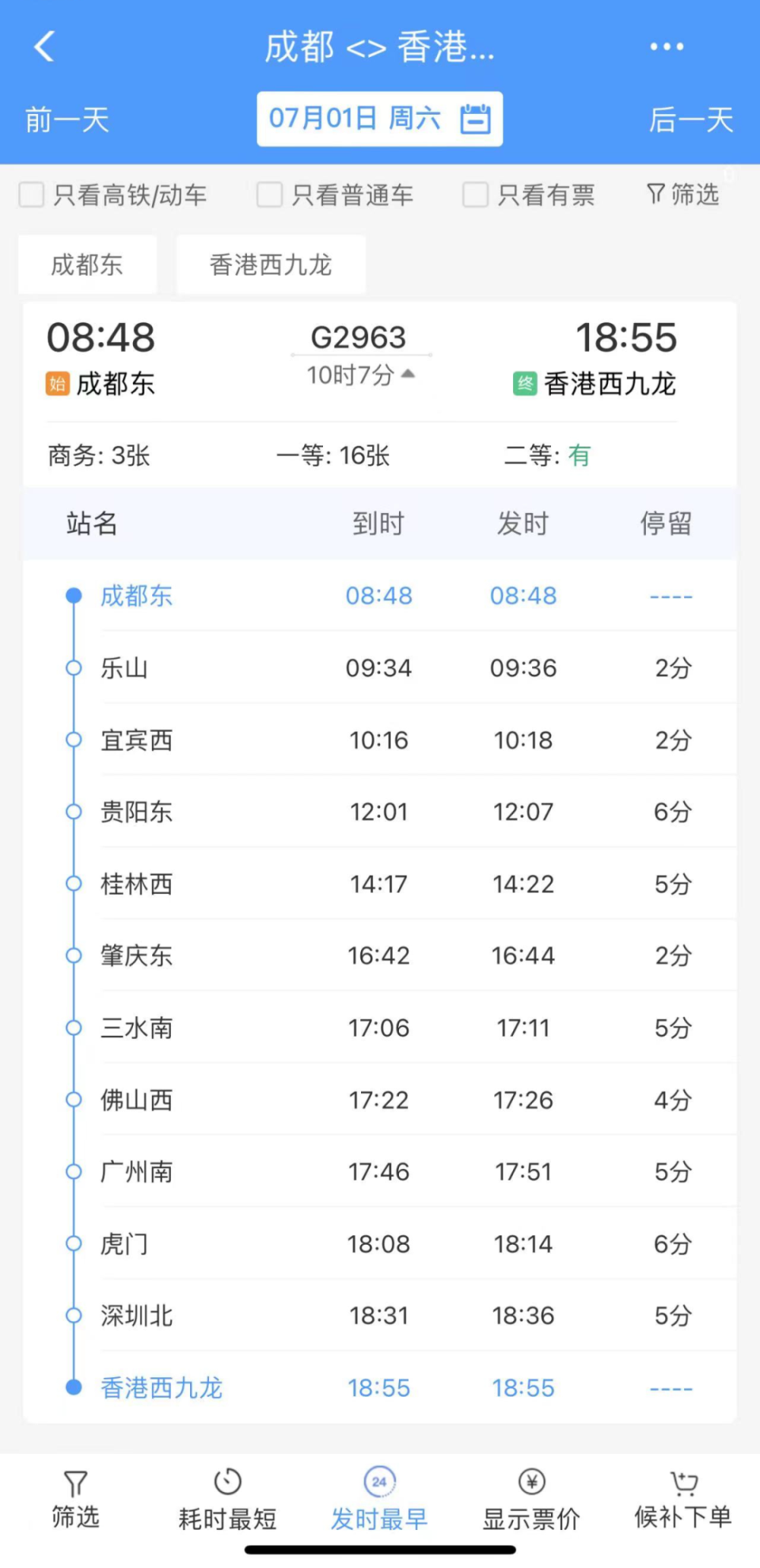Check 只看高铁/动车 filter
The width and height of the screenshot is (760, 1568).
[x=32, y=195]
